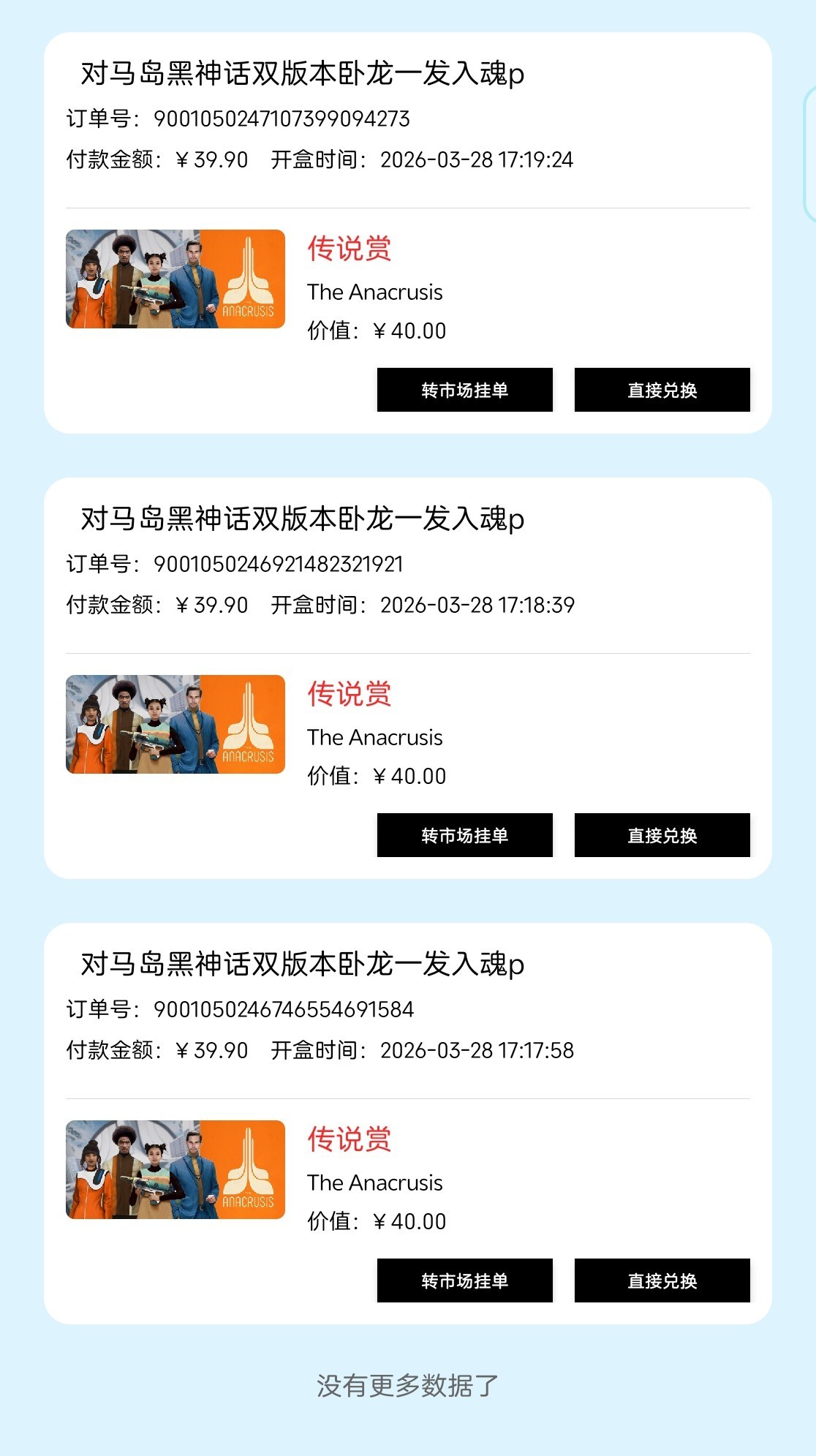816x1456 pixels.
Task: Tap 直接兑换 for the 17:19:24 order
Action: click(x=662, y=390)
